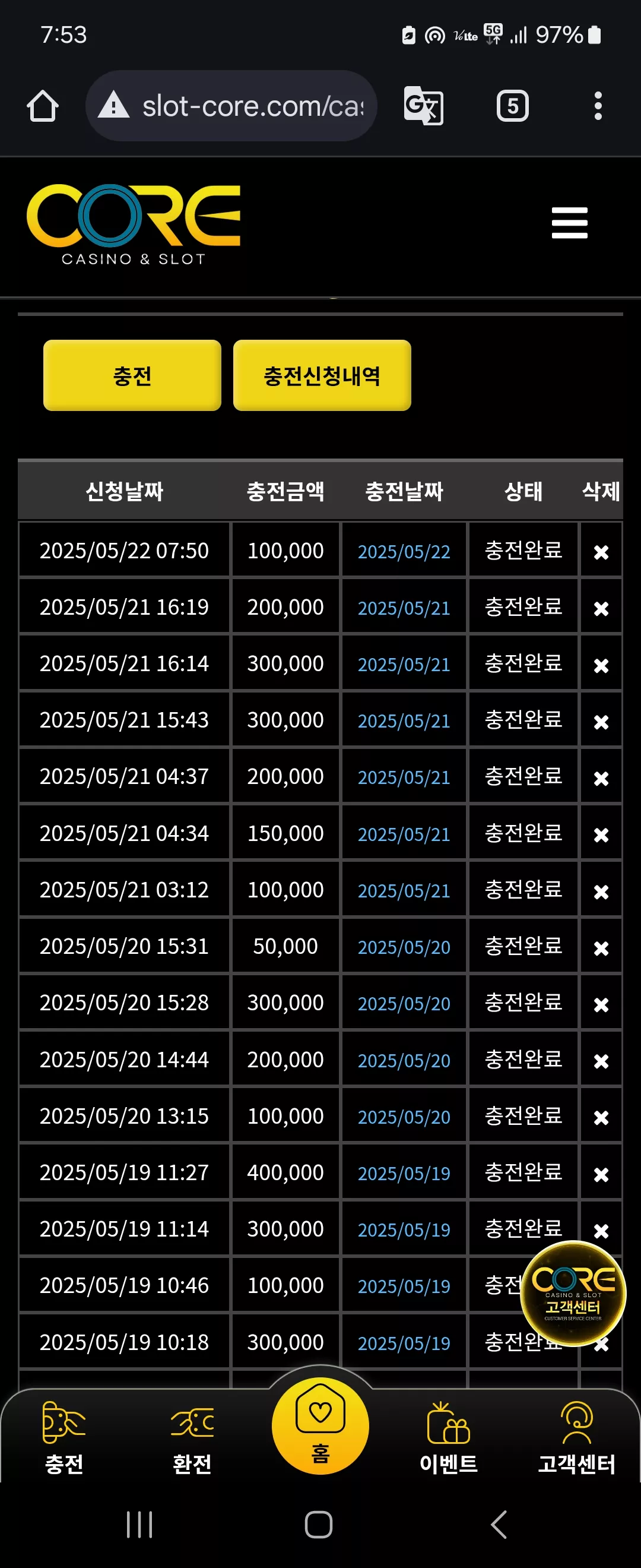Viewport: 641px width, 1568px height.
Task: Tap the browser home icon
Action: pyautogui.click(x=43, y=106)
